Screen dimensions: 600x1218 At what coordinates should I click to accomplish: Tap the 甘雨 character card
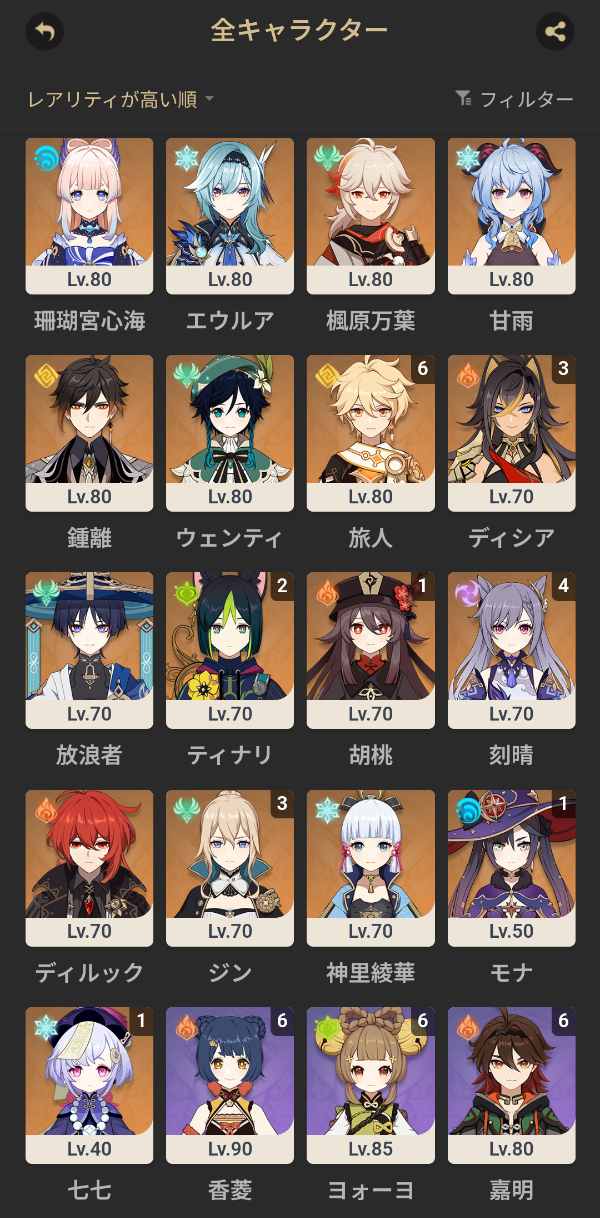(x=512, y=216)
